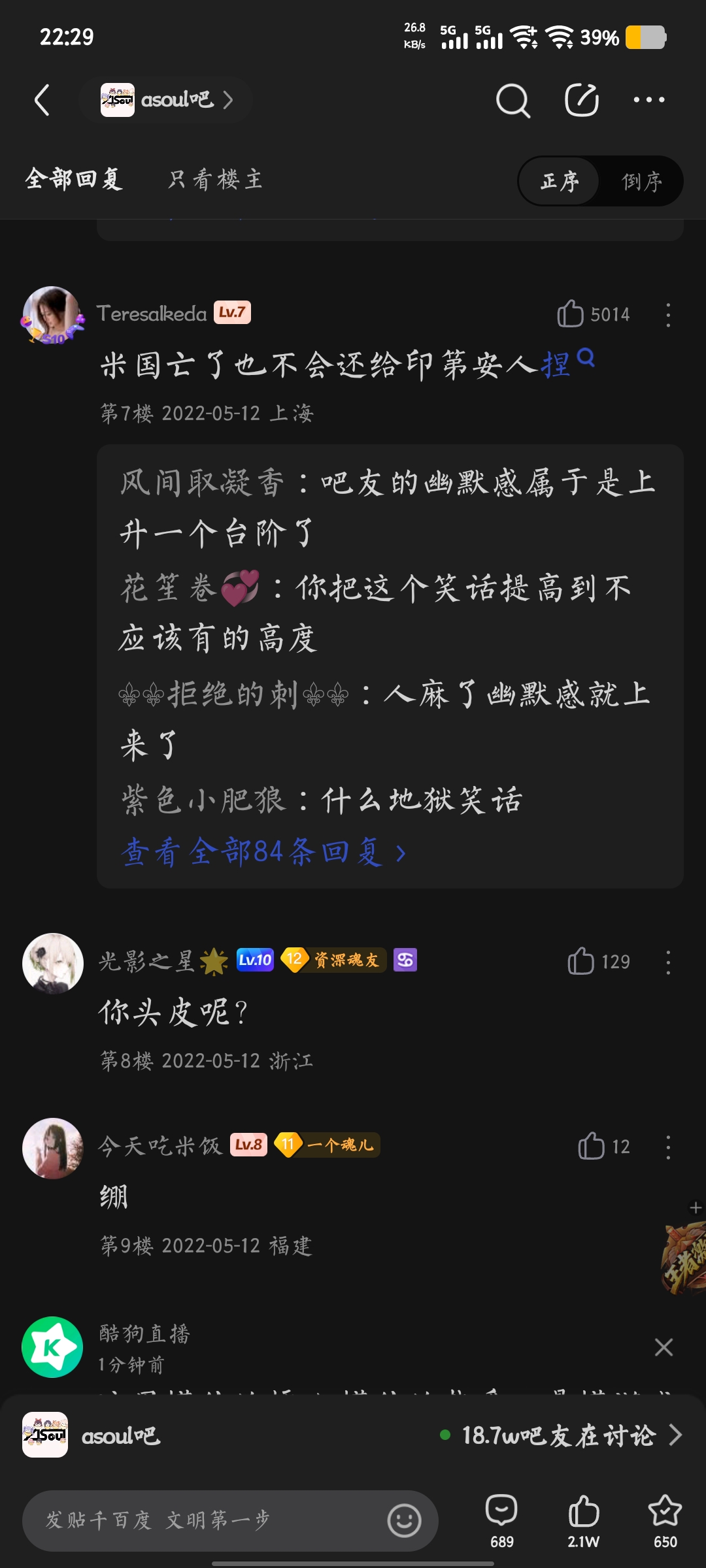Image resolution: width=706 pixels, height=1568 pixels.
Task: View all 84 replies
Action: coord(263,852)
